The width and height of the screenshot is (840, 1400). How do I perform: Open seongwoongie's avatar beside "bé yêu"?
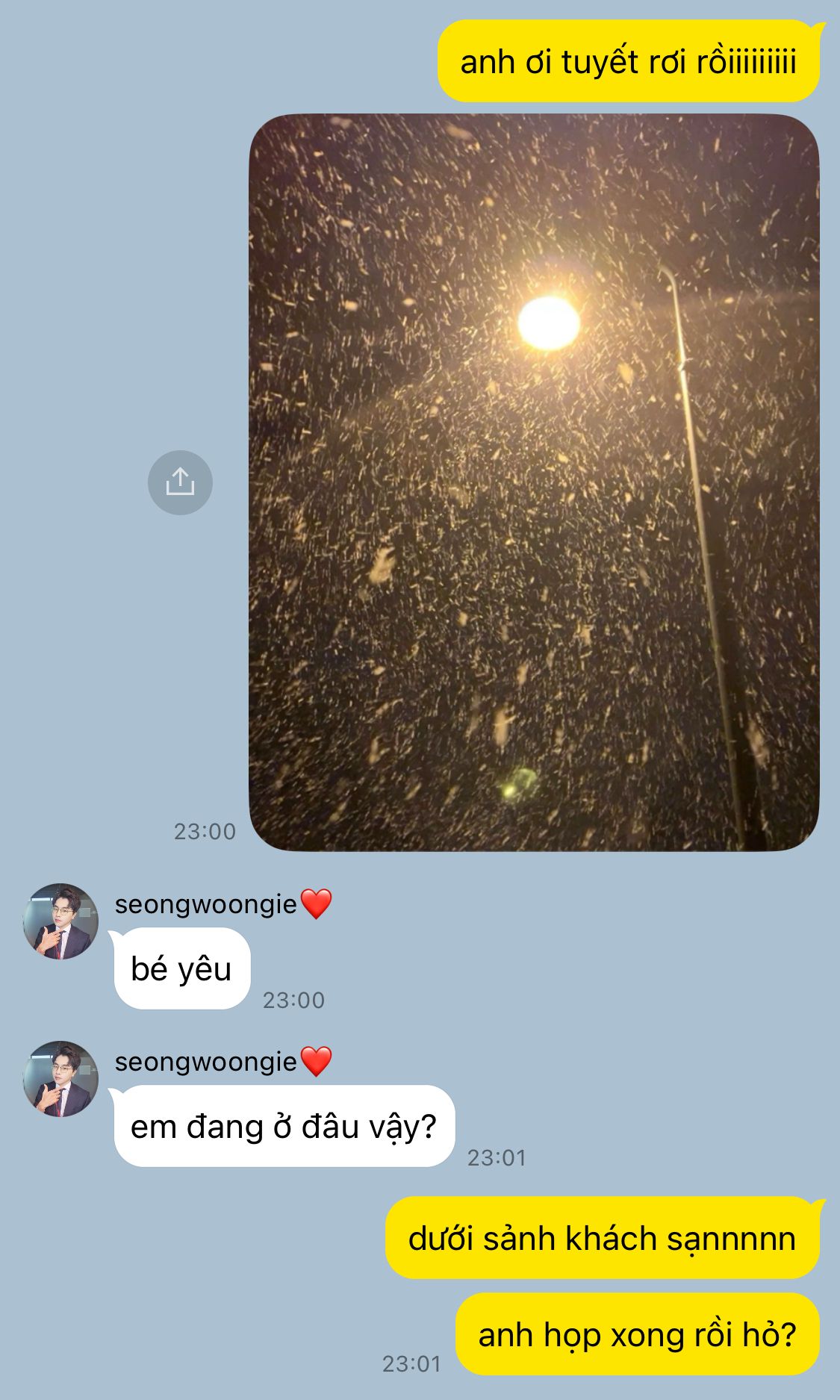[60, 921]
